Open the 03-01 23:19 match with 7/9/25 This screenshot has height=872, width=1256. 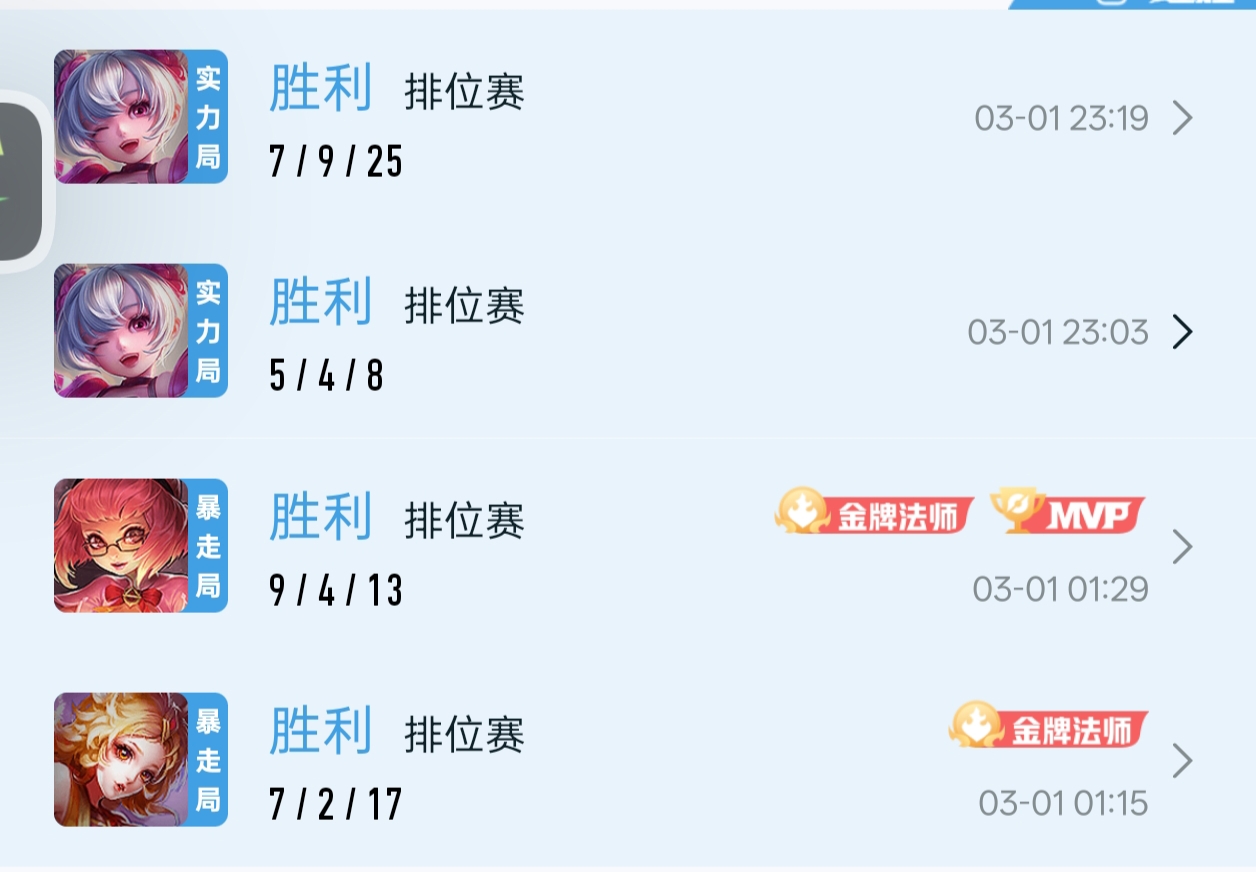pos(1182,118)
